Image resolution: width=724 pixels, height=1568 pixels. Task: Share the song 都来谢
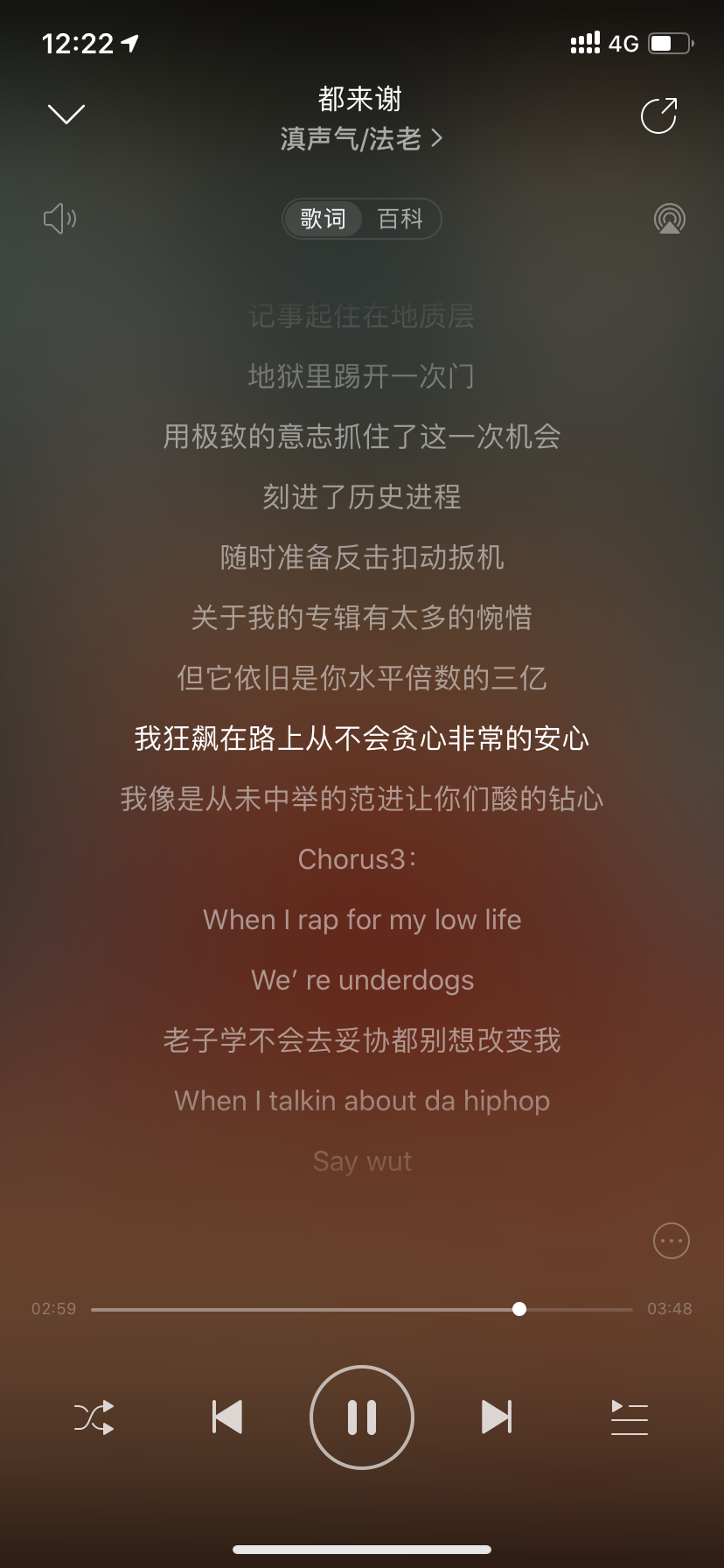coord(659,115)
